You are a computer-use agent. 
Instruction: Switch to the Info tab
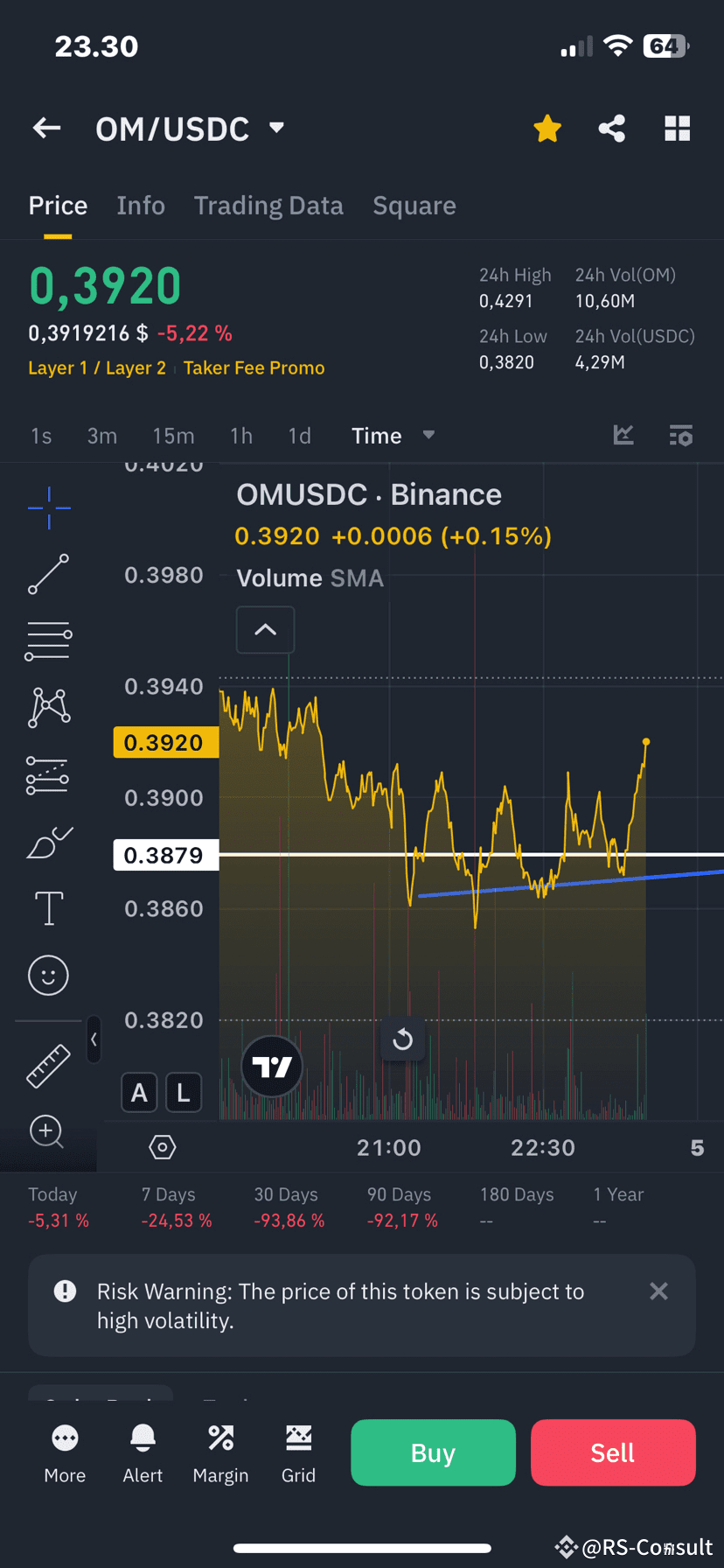pos(141,206)
